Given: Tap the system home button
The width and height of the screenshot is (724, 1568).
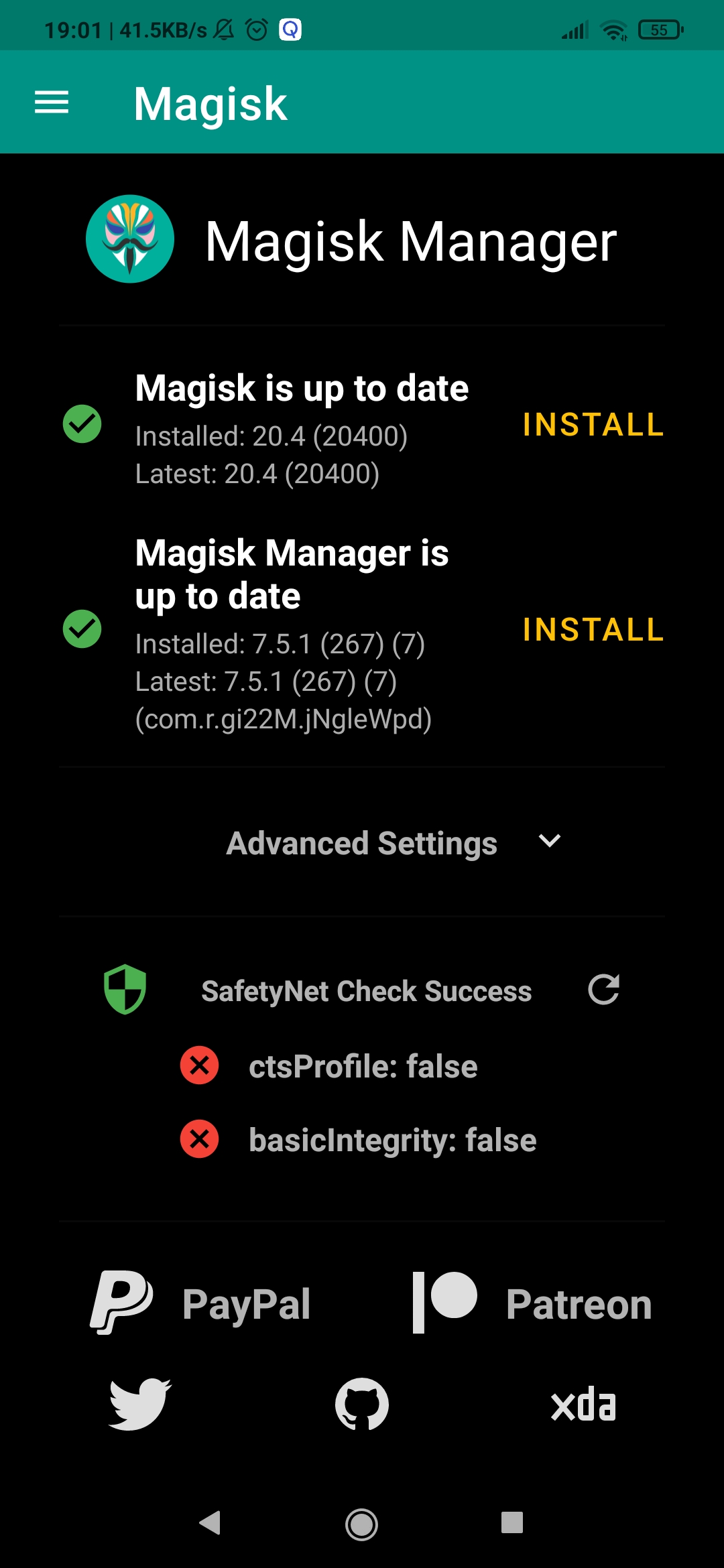Looking at the screenshot, I should 362,1524.
